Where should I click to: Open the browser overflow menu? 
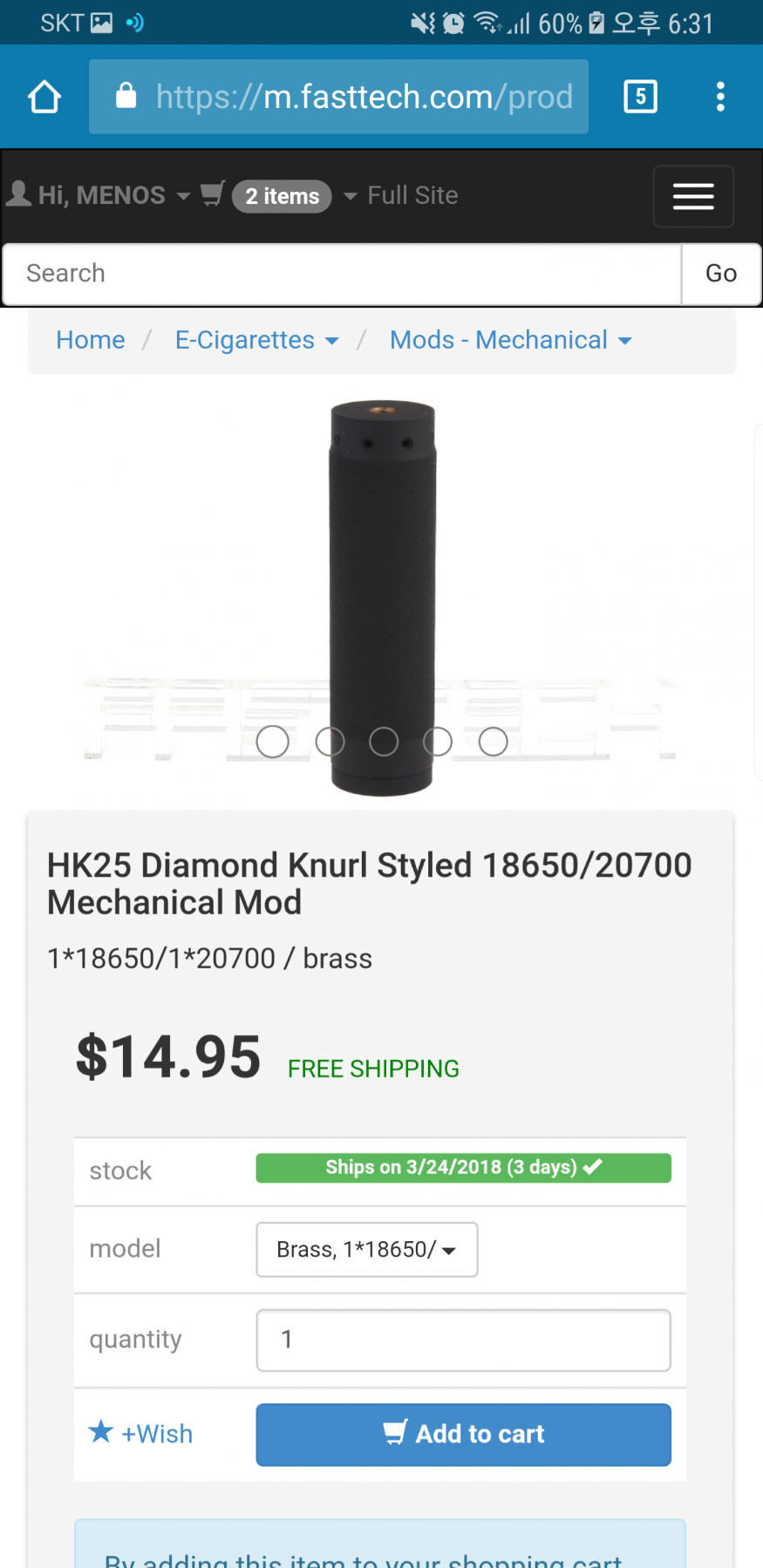[x=720, y=97]
